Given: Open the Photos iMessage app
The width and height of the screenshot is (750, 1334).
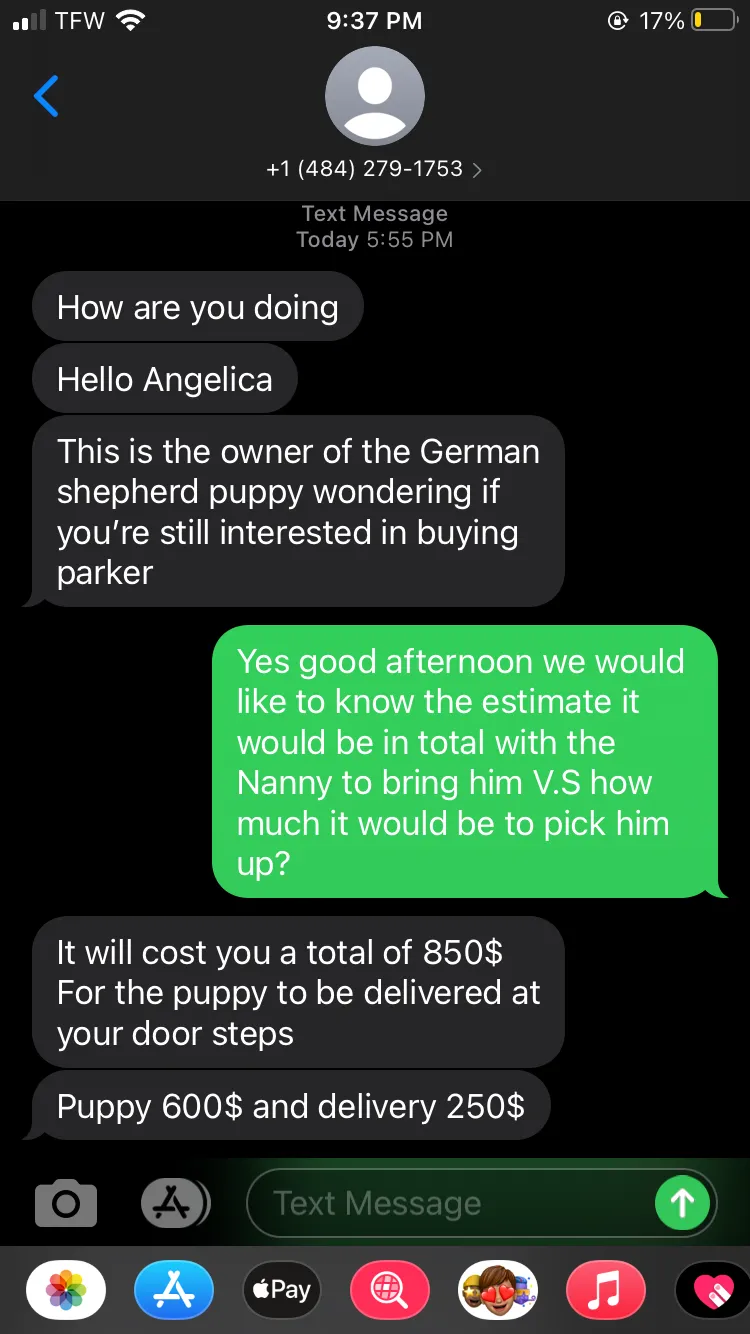Looking at the screenshot, I should [x=66, y=1290].
